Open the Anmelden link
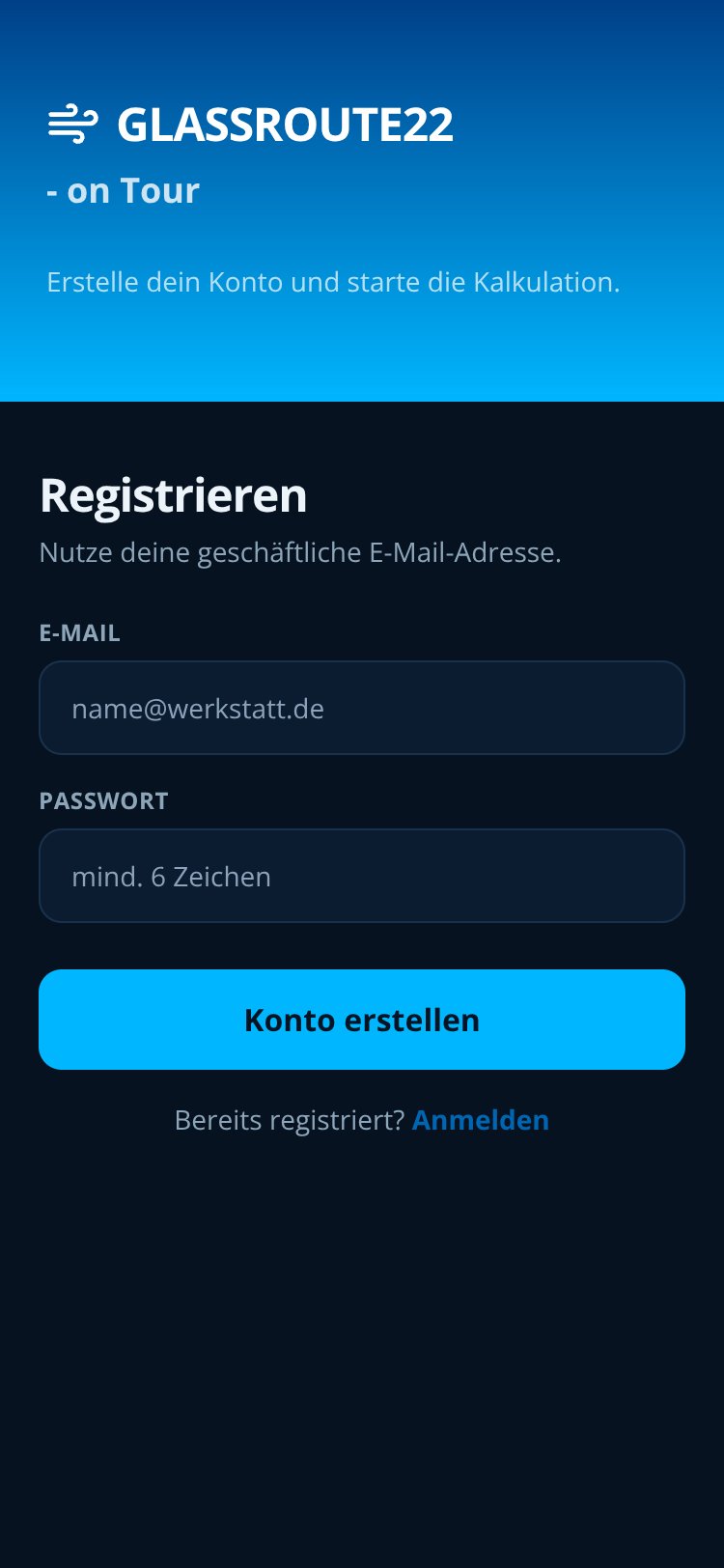 pos(481,1120)
